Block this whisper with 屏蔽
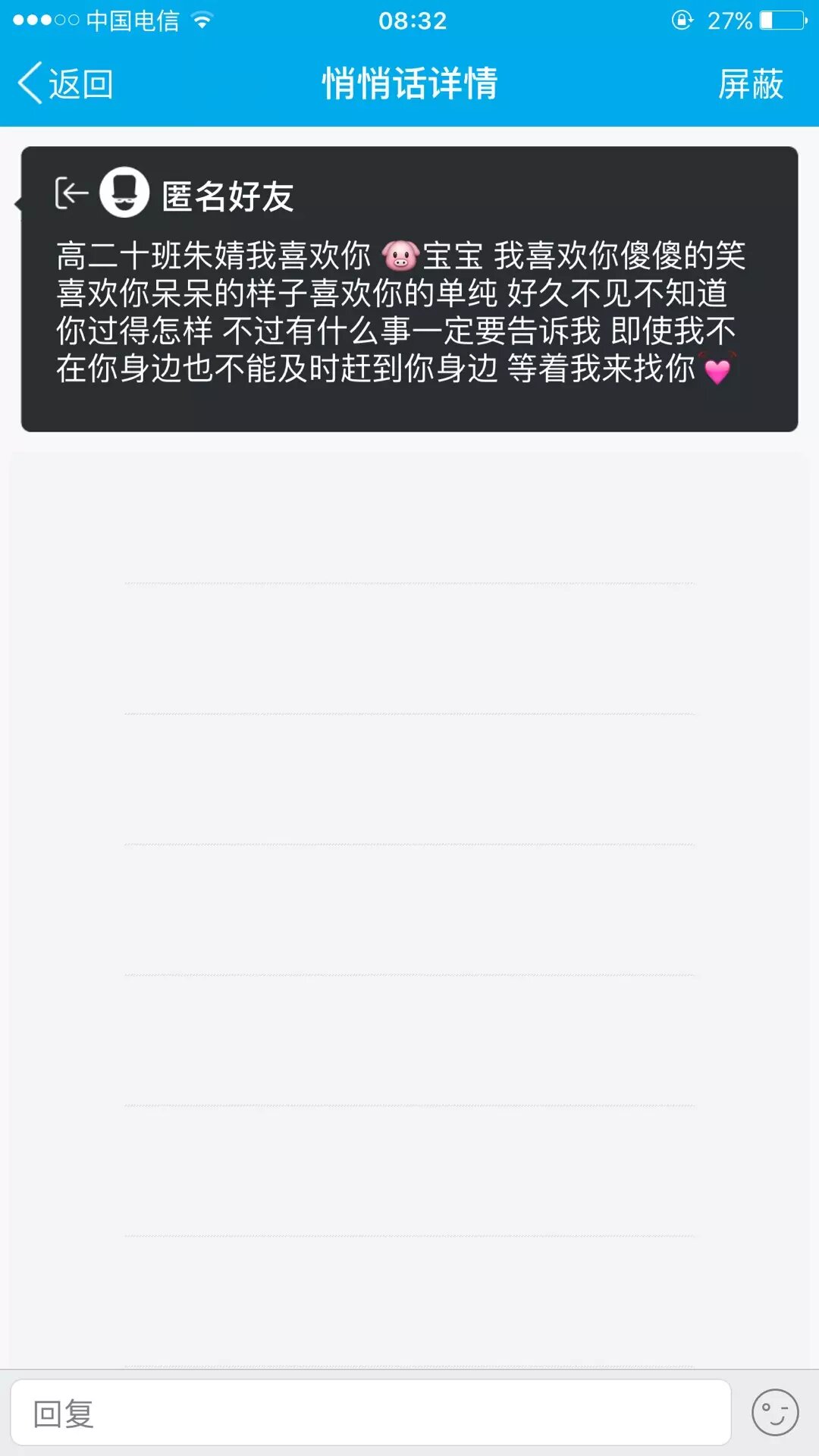The image size is (819, 1456). point(750,83)
